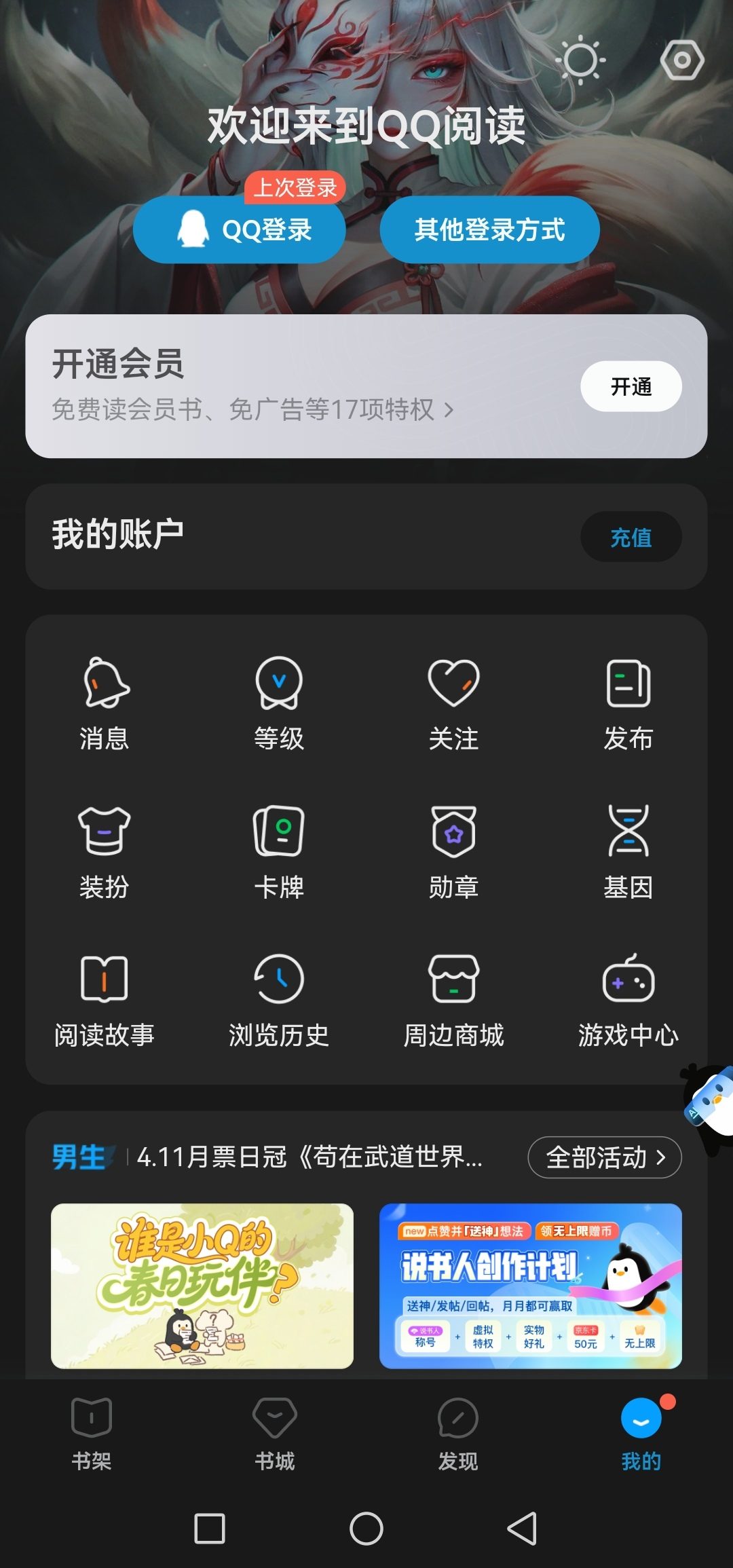View 全部活动 all activities
Screen dimensions: 733x1568
(x=604, y=1157)
